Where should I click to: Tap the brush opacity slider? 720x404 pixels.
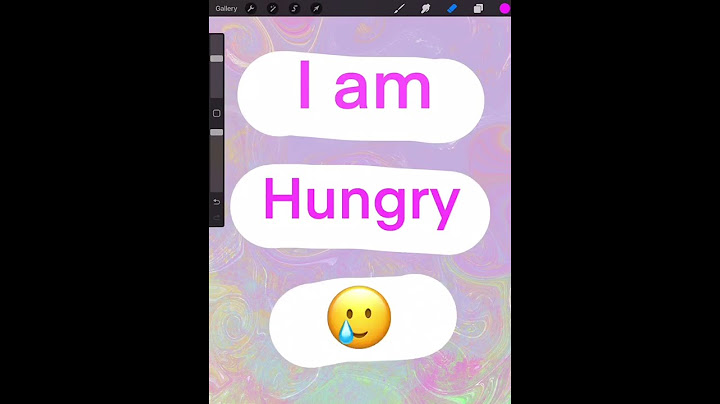pos(216,132)
